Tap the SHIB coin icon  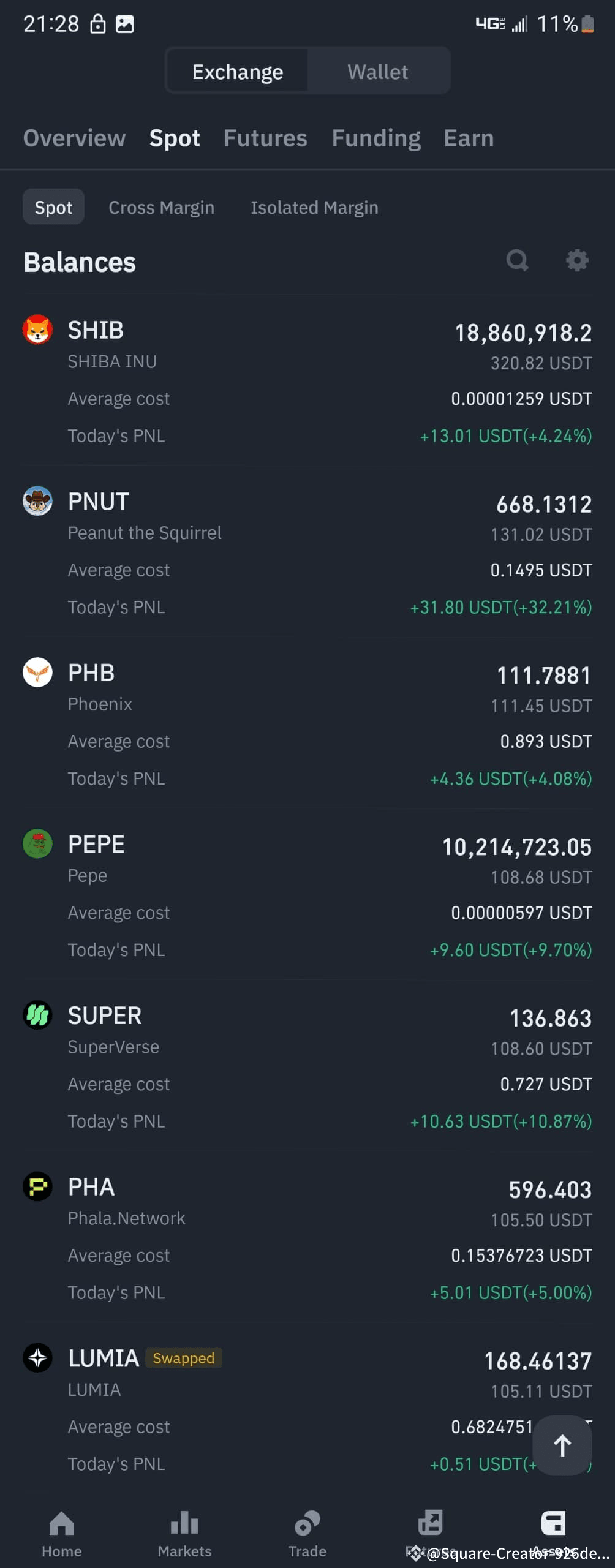pyautogui.click(x=37, y=330)
